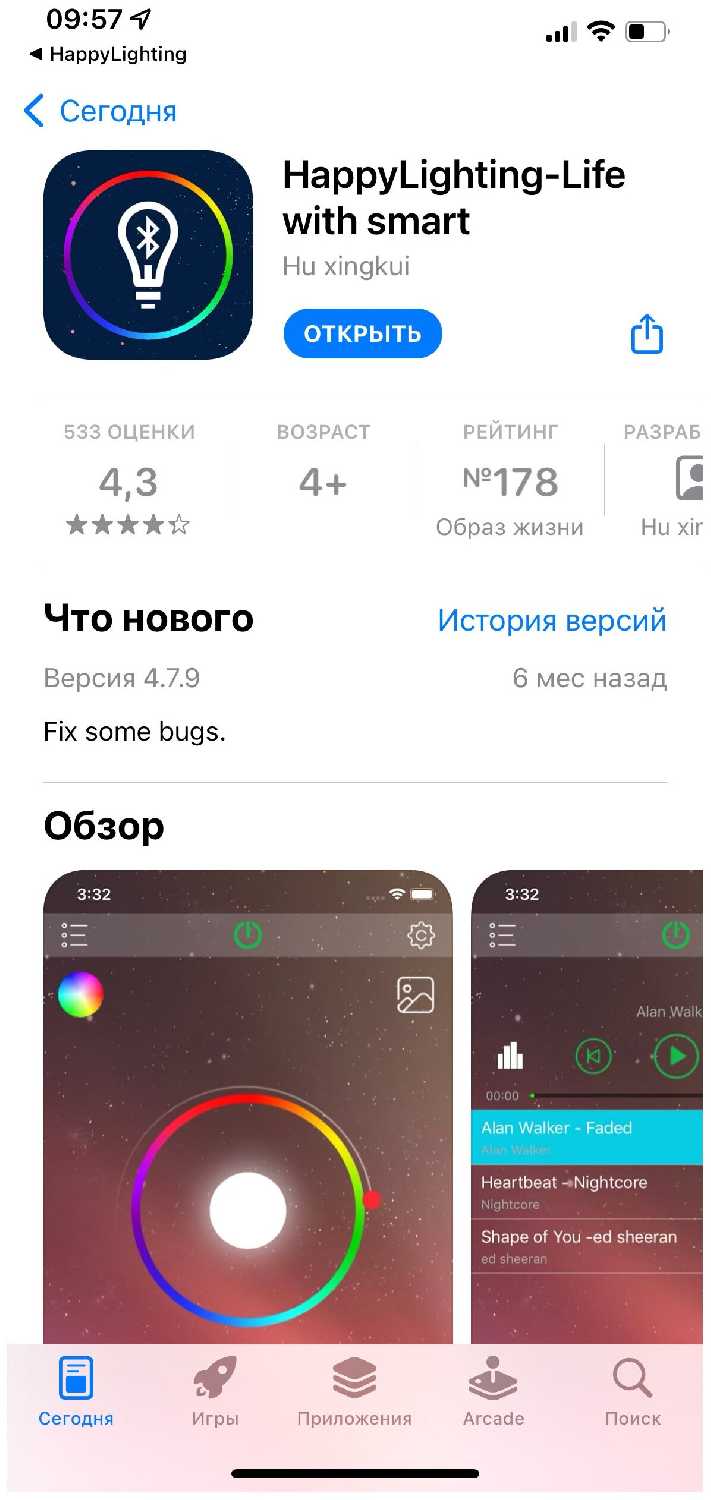Return to the HappyLighting app

pos(108,54)
